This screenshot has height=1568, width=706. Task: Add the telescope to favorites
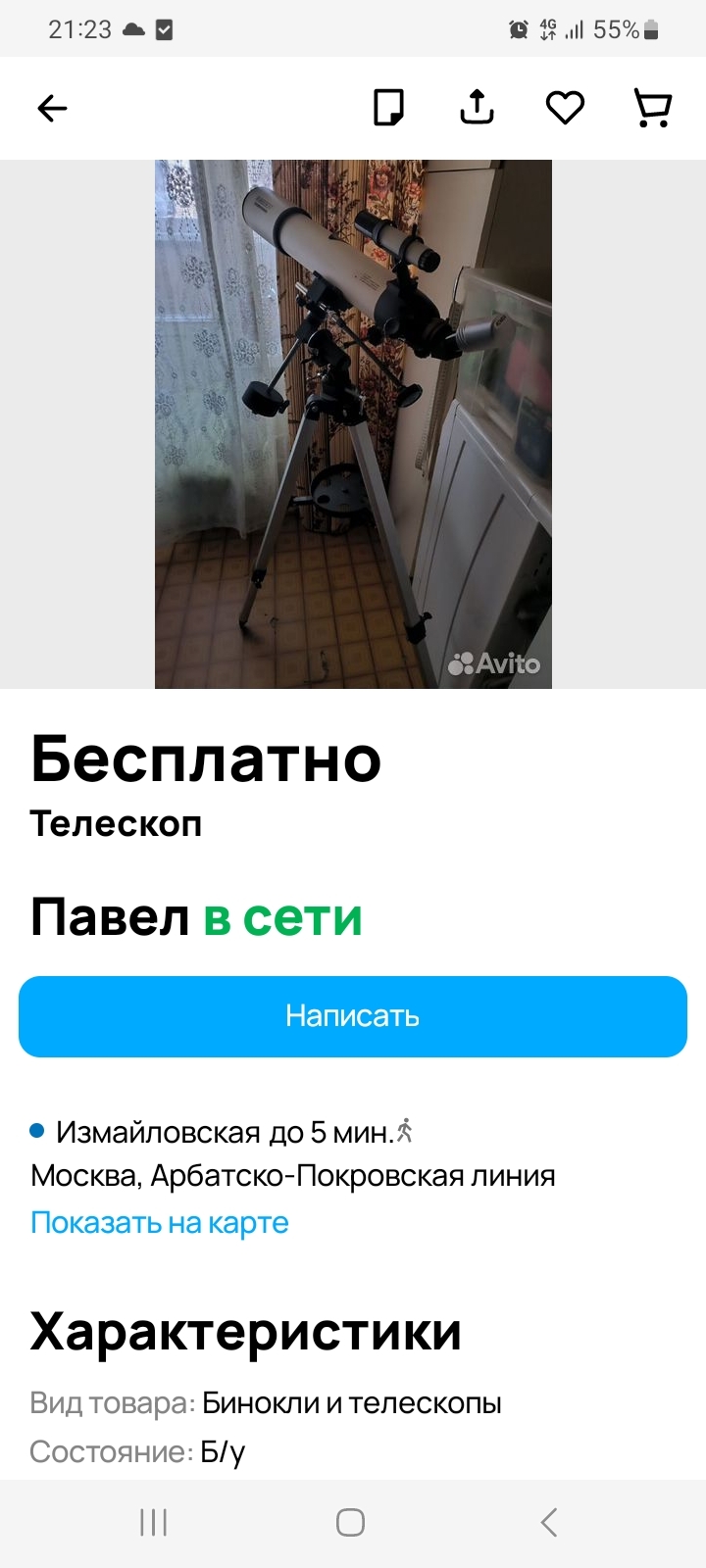click(565, 108)
